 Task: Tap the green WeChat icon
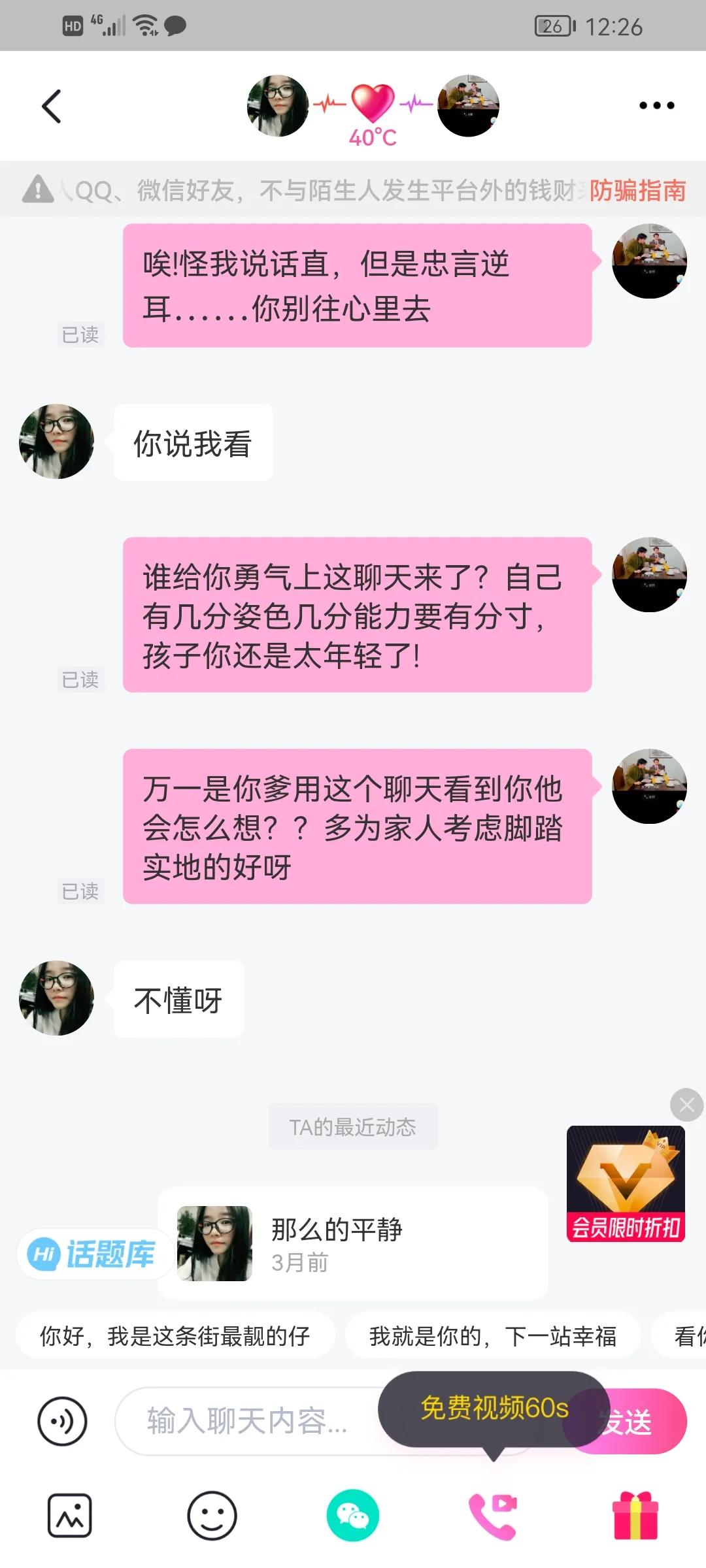pyautogui.click(x=353, y=1515)
